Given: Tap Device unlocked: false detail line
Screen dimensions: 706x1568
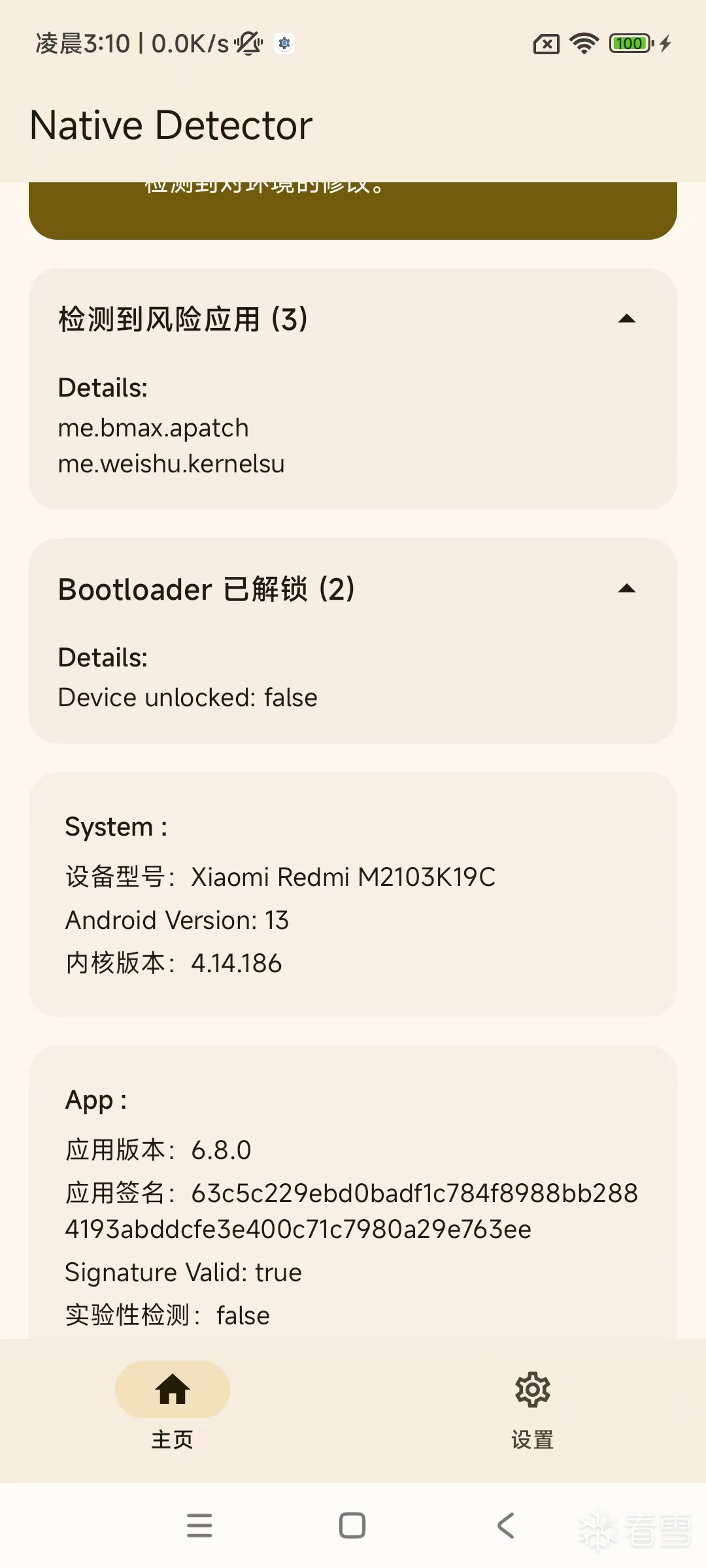Looking at the screenshot, I should point(187,696).
